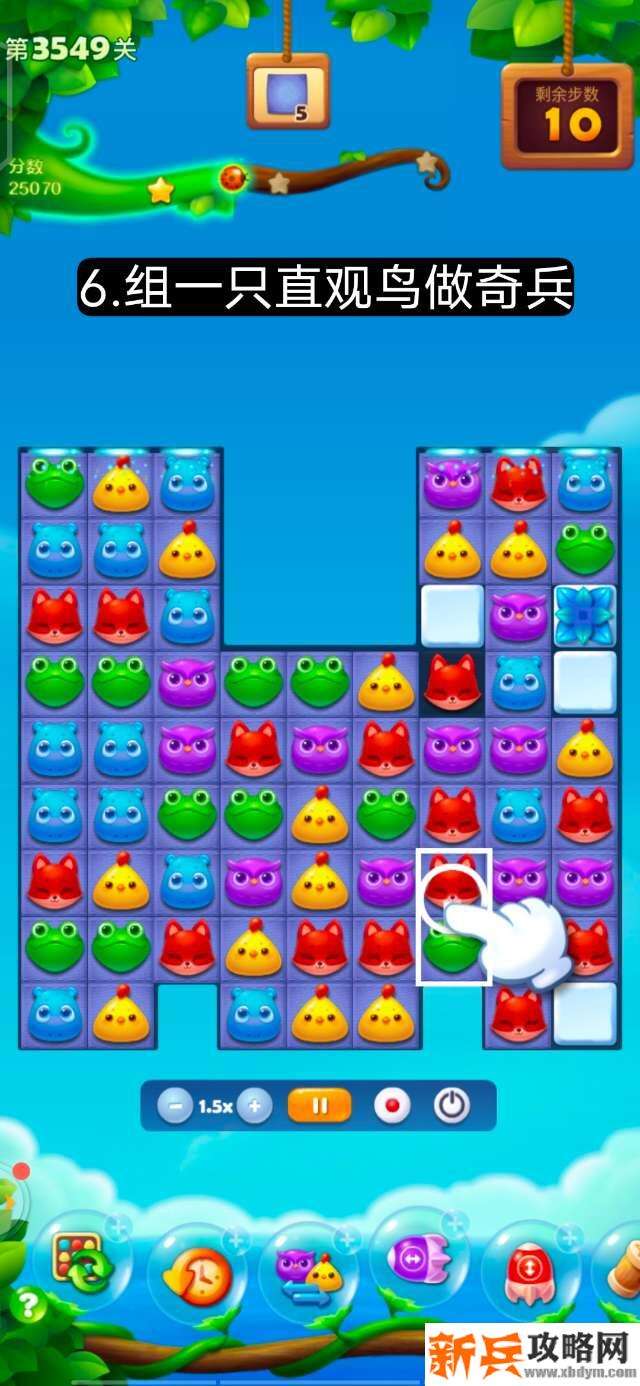The height and width of the screenshot is (1386, 640).
Task: Tap the blue crystal flower tile
Action: [585, 612]
